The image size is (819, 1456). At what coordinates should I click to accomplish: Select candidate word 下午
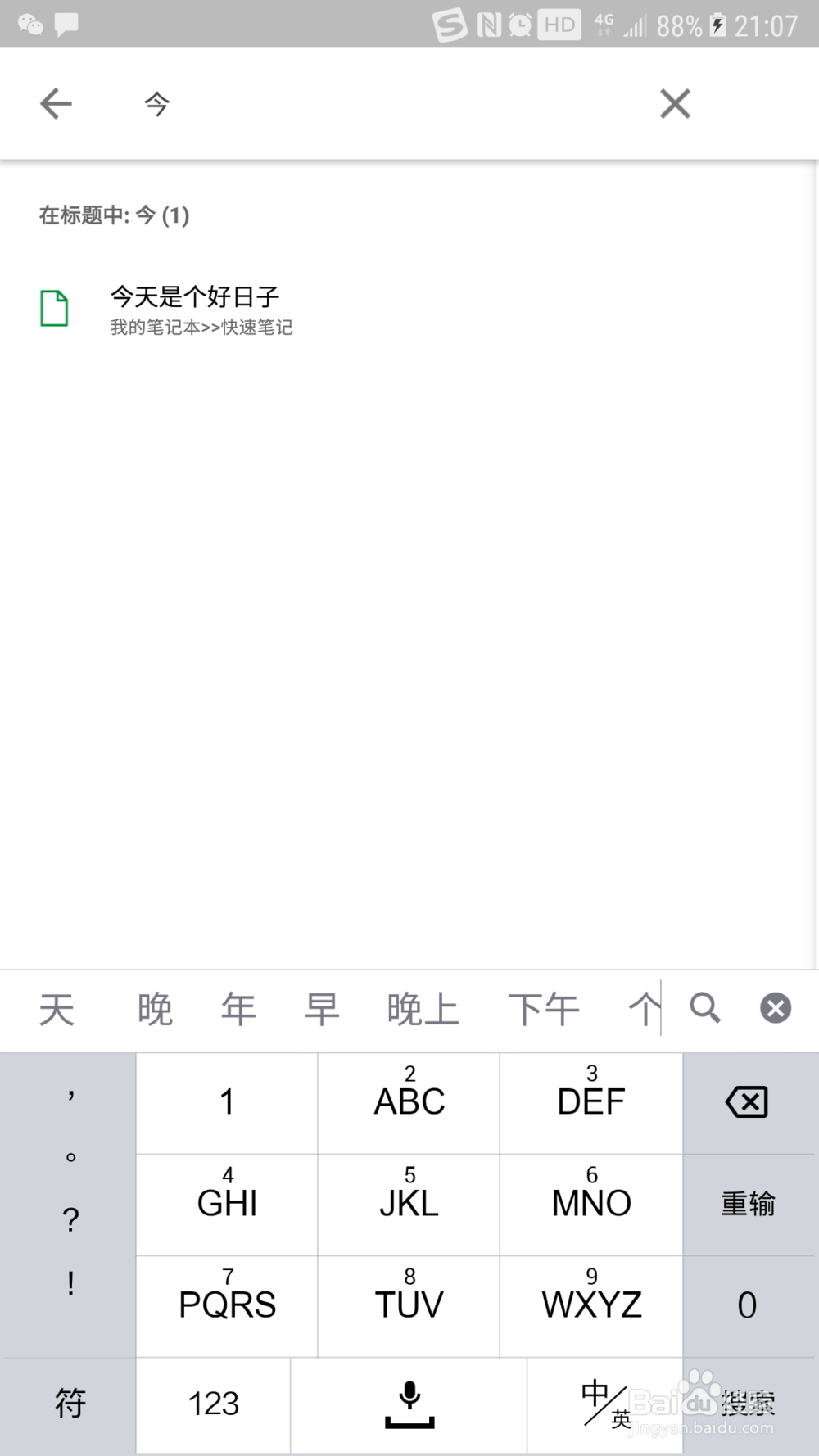543,1009
